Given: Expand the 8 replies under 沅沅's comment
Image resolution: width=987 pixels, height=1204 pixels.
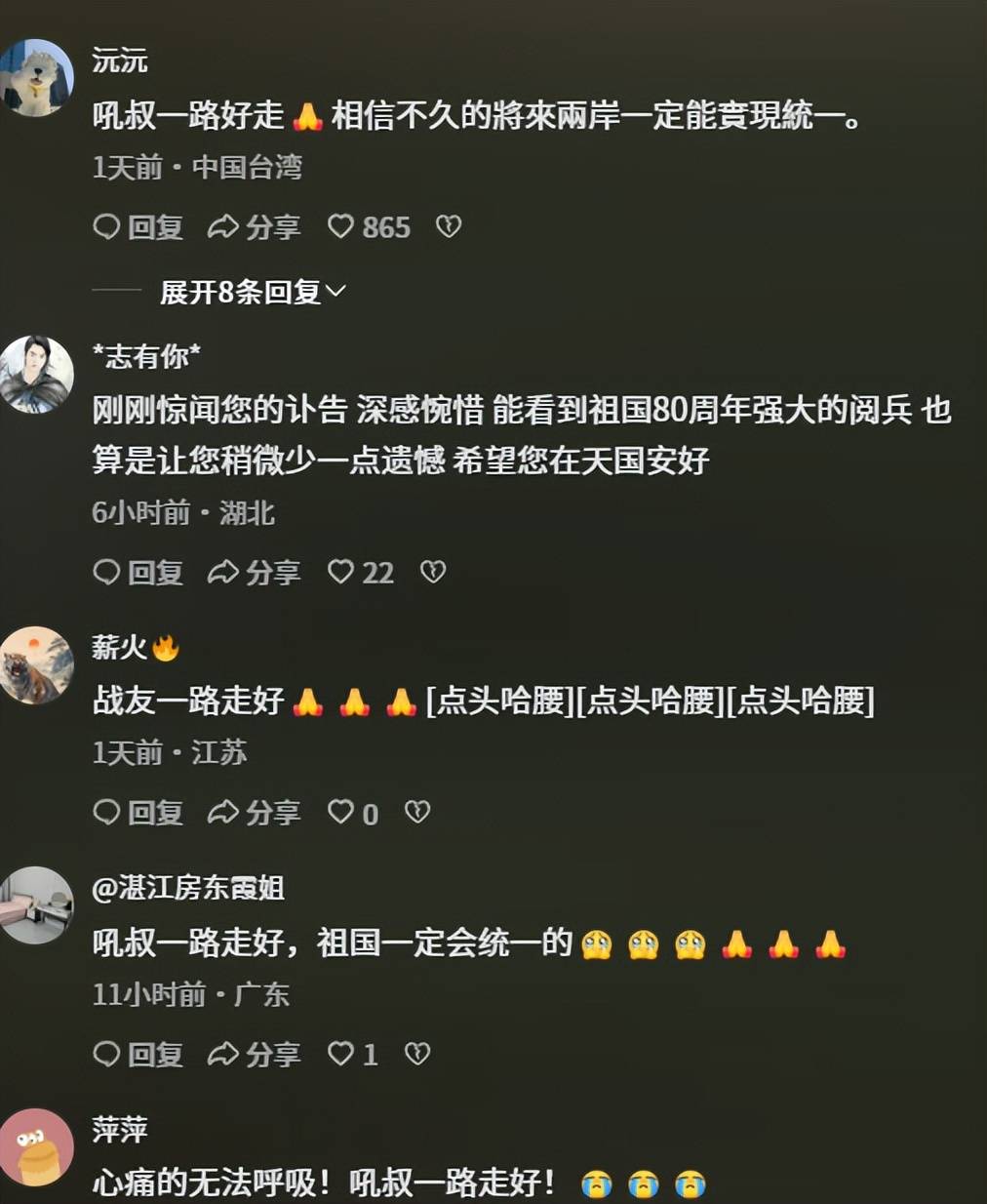Looking at the screenshot, I should (x=252, y=291).
